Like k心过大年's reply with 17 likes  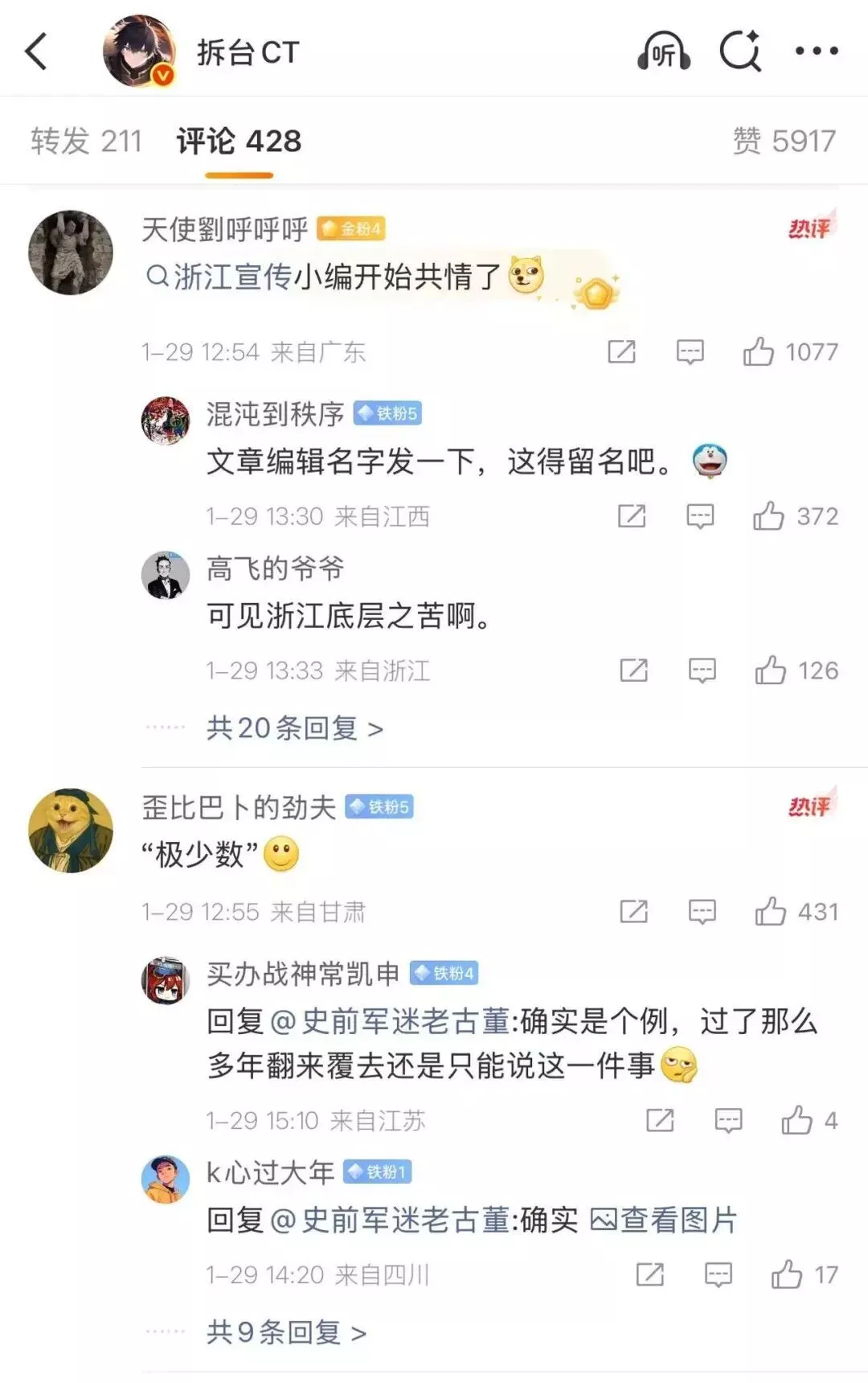[787, 1275]
